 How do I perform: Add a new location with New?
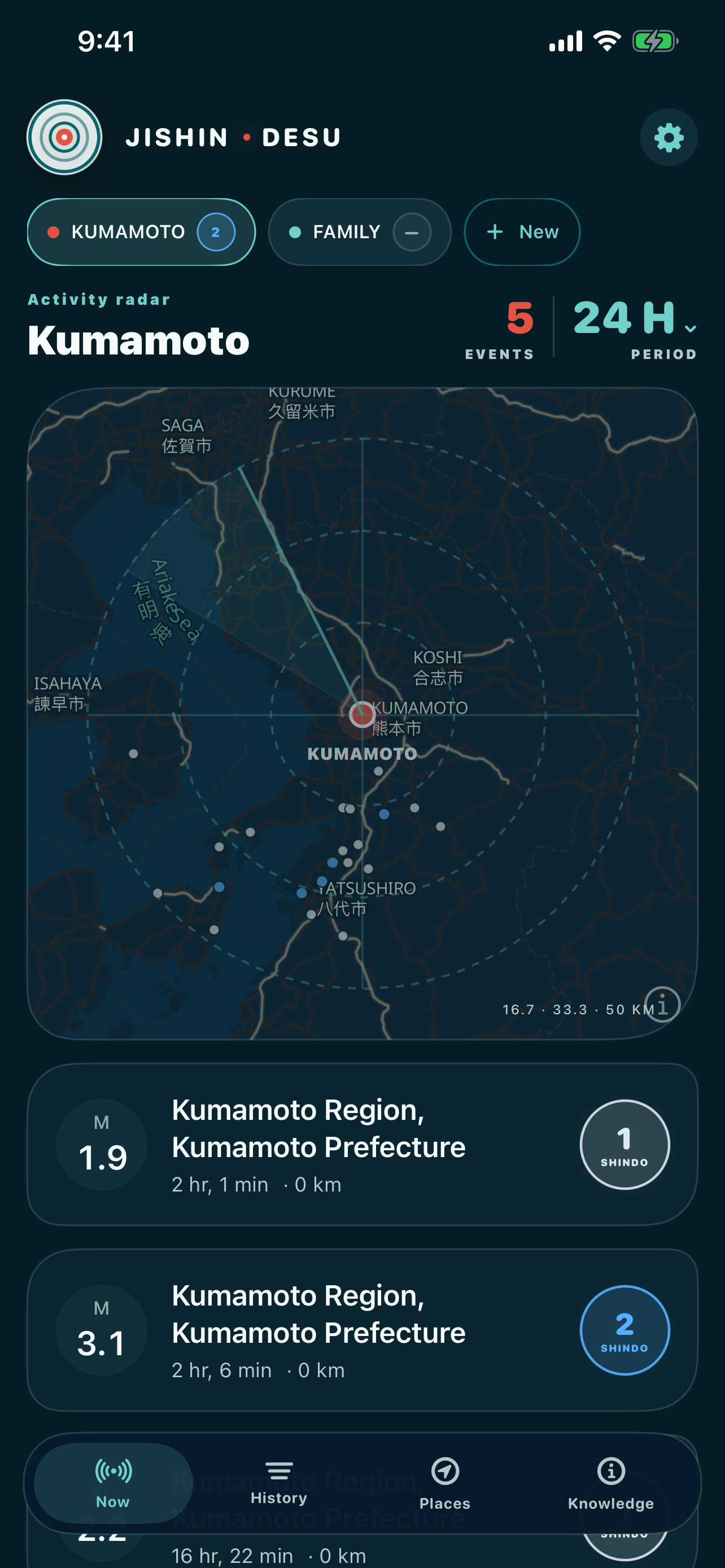pos(522,232)
